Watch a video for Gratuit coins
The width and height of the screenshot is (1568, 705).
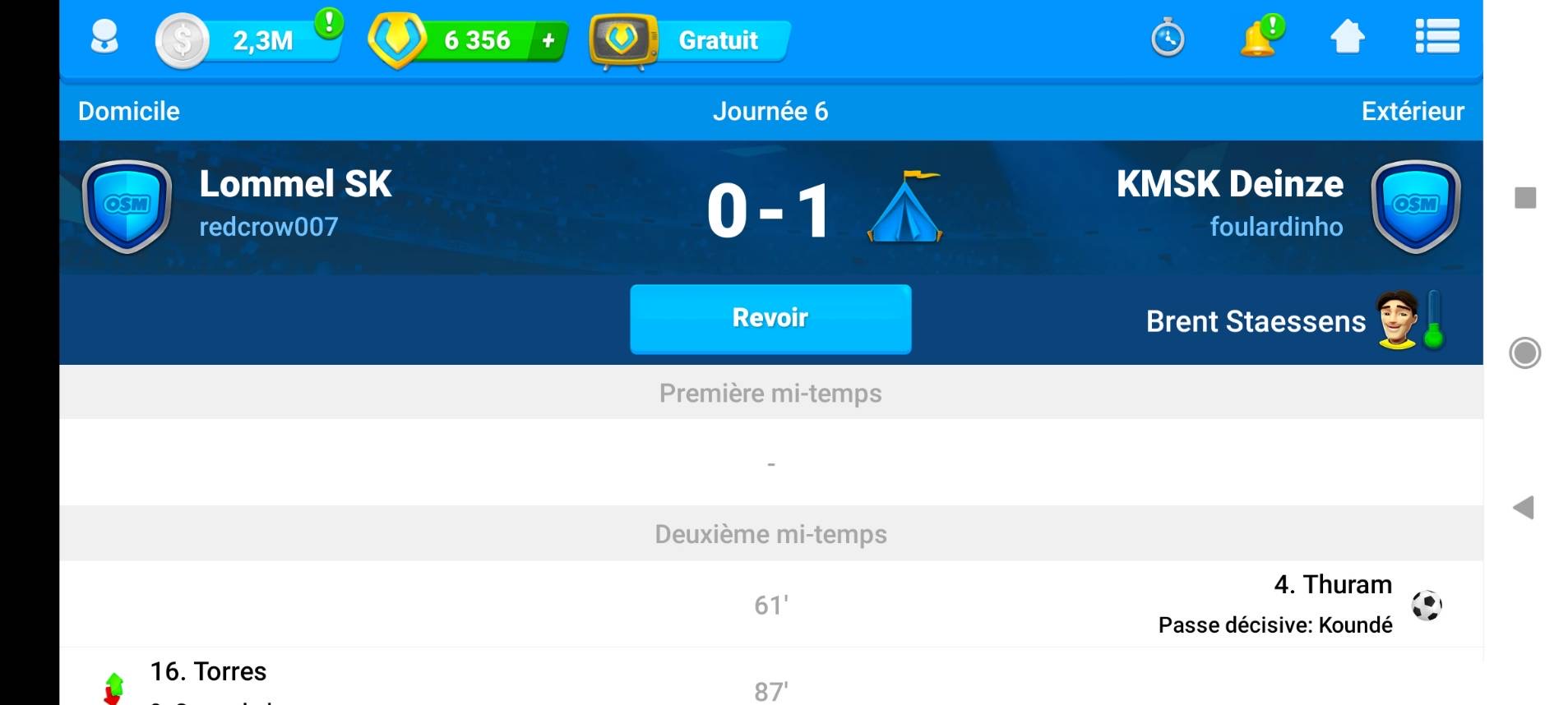click(x=691, y=40)
